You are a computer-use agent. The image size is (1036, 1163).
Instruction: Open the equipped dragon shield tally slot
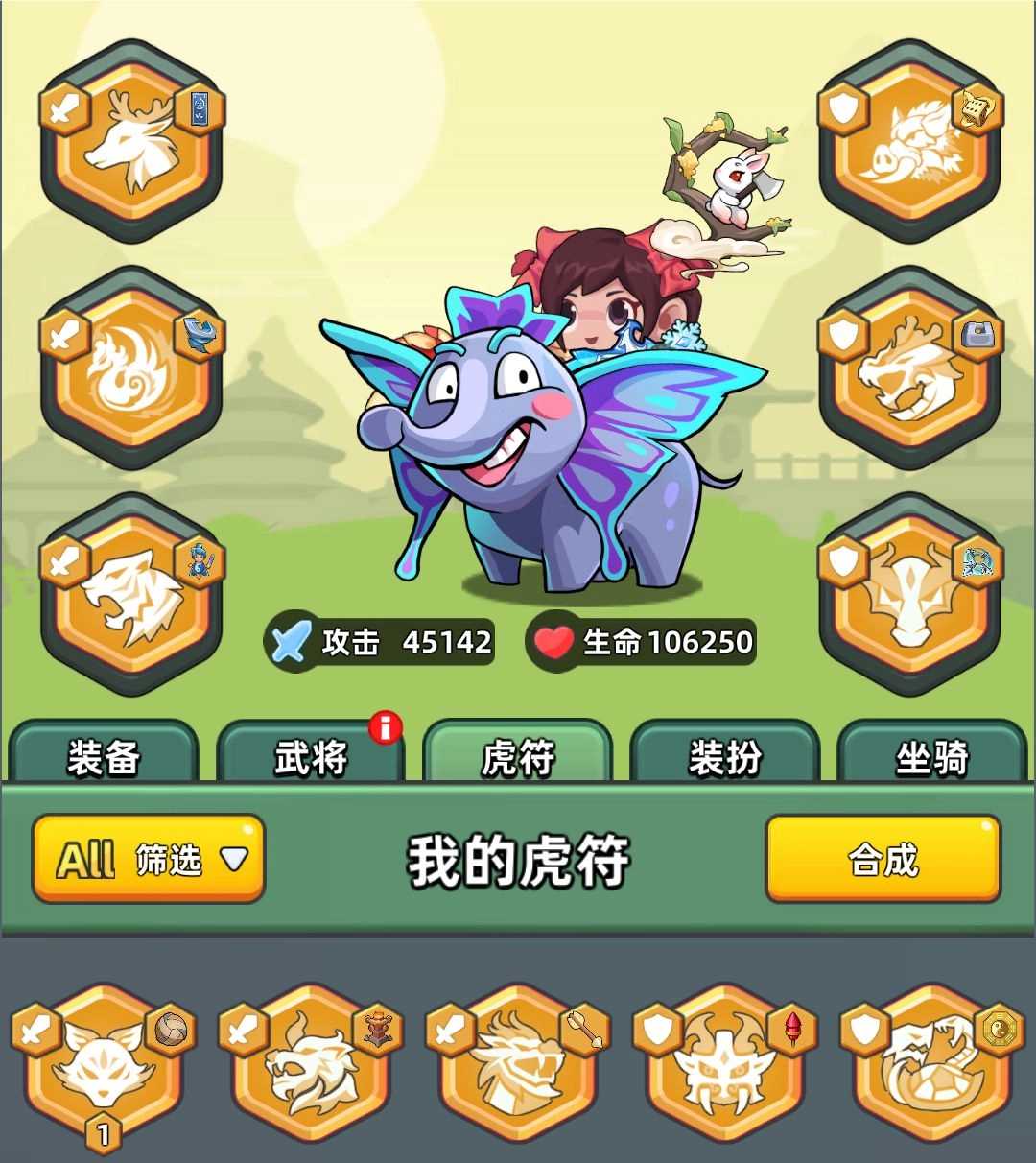909,368
